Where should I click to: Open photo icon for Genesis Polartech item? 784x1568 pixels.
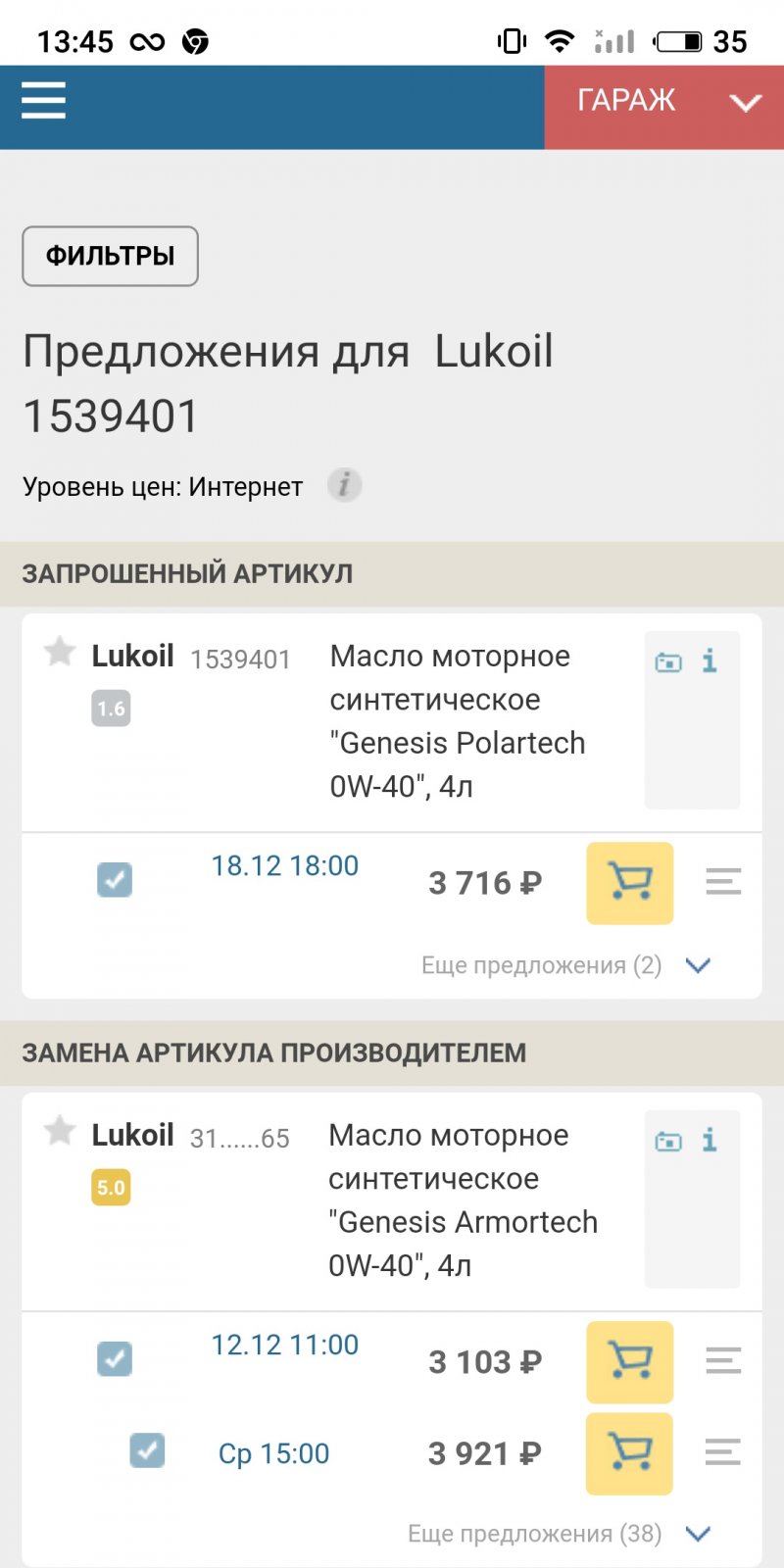668,662
